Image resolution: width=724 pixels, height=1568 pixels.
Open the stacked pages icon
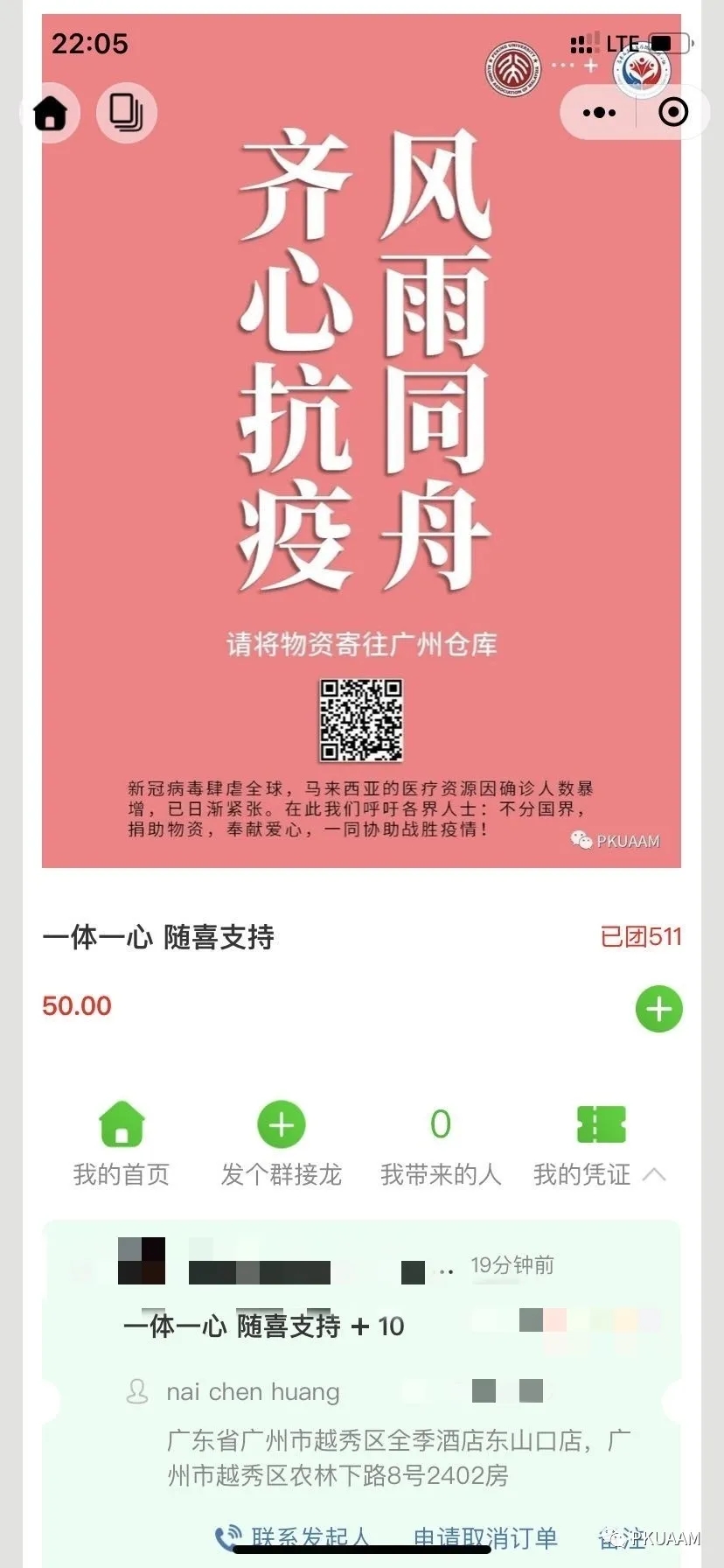(127, 113)
